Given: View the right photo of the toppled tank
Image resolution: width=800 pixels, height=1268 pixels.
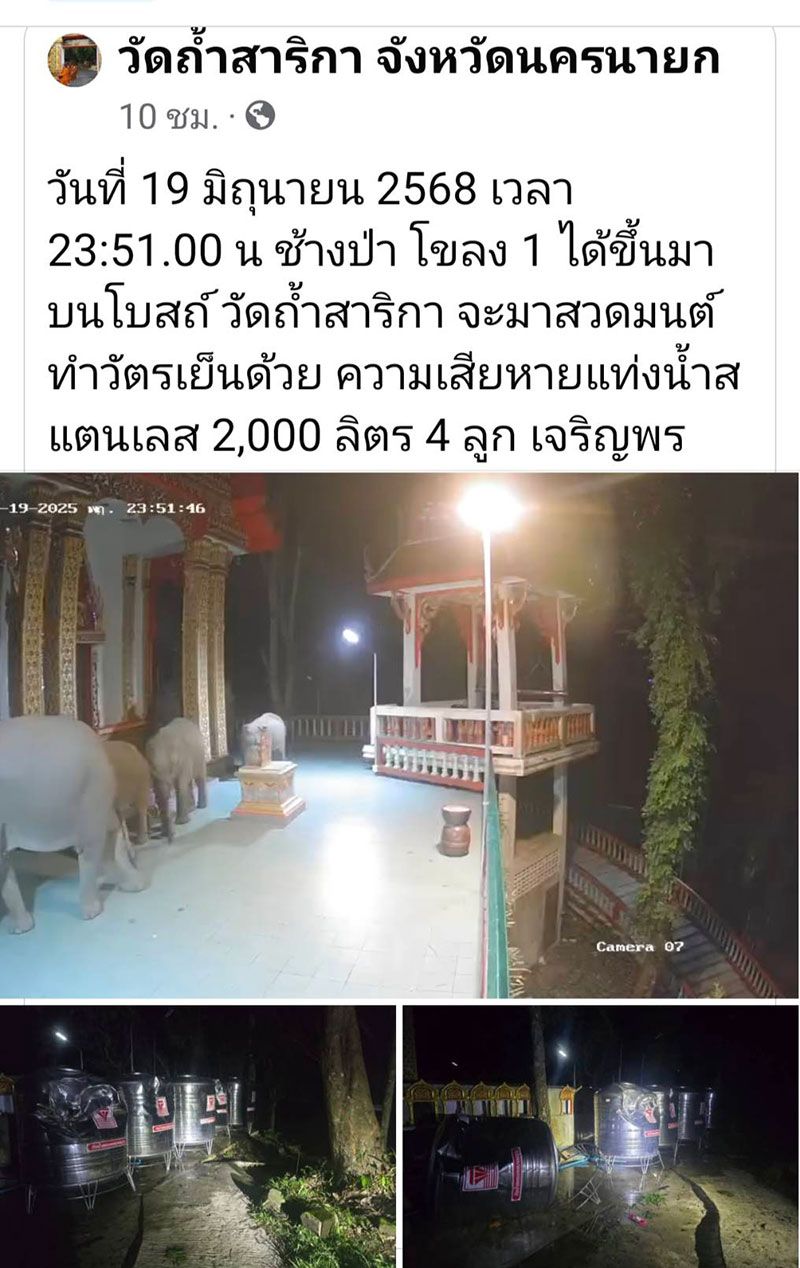Looking at the screenshot, I should [600, 1136].
